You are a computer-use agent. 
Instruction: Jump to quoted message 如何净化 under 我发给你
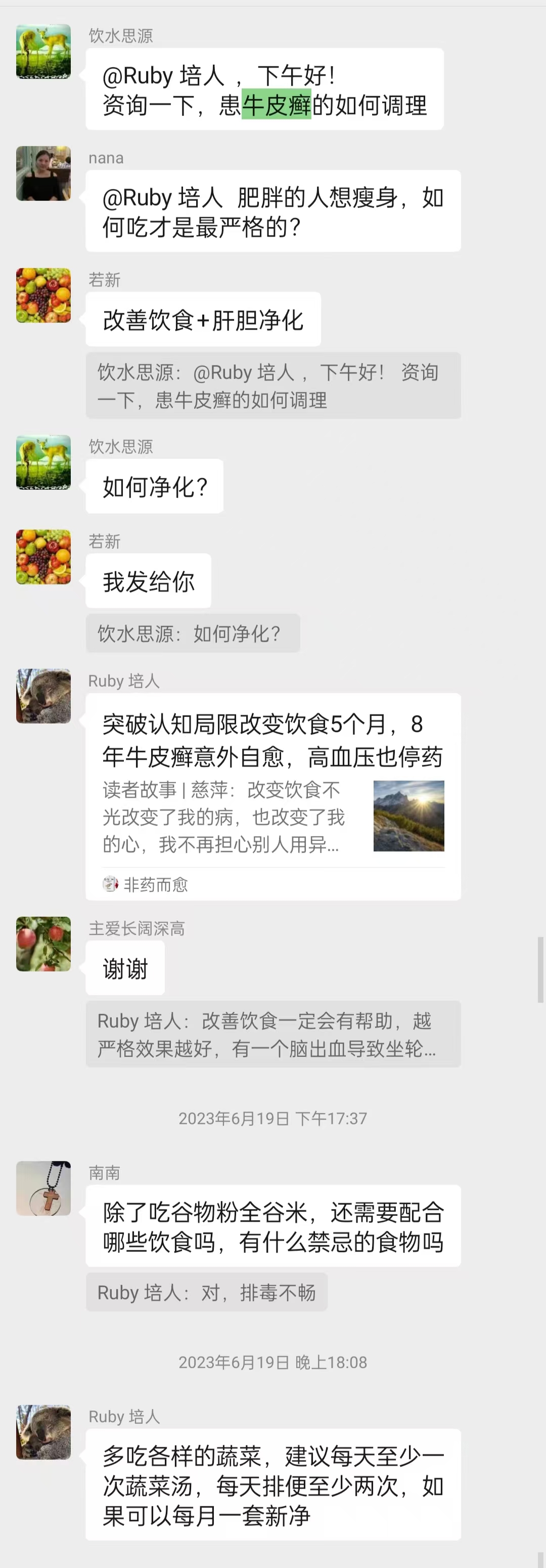coord(192,633)
